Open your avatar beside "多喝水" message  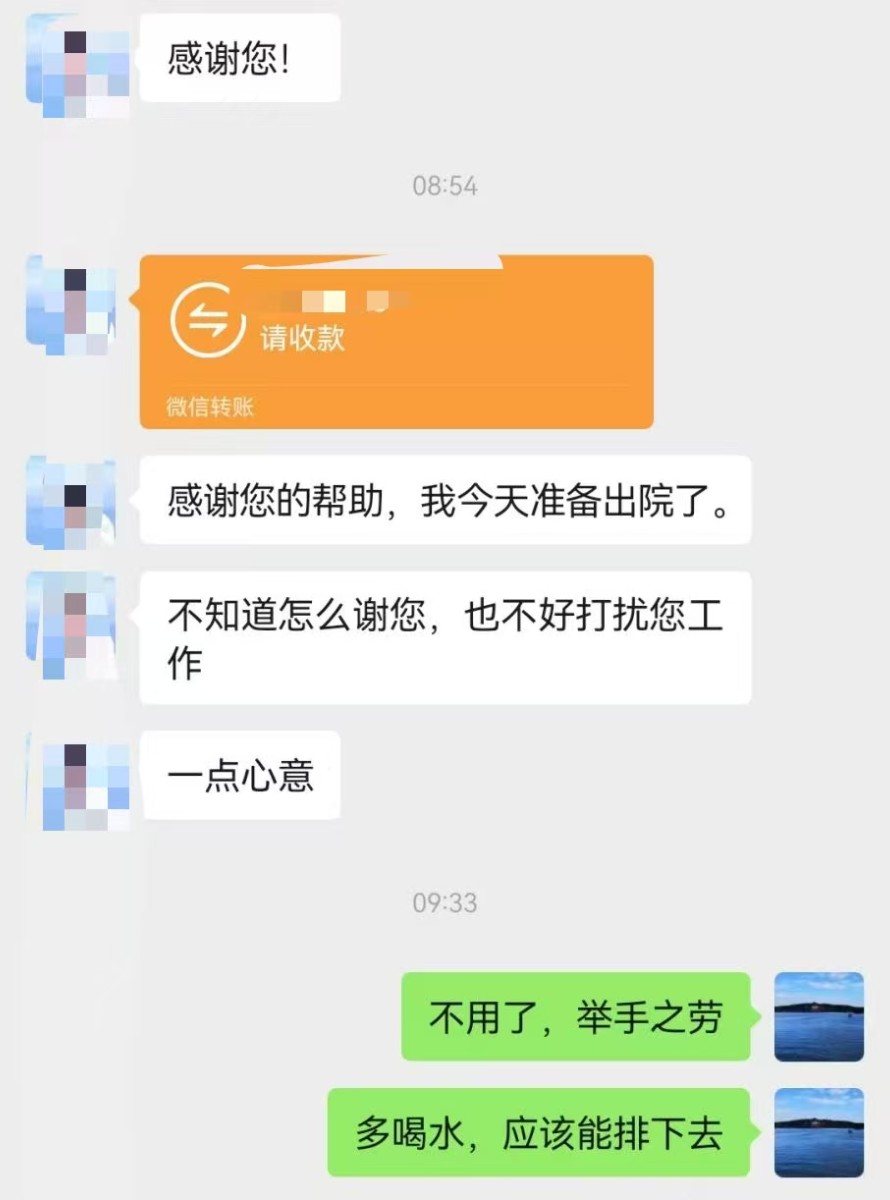[x=818, y=1134]
